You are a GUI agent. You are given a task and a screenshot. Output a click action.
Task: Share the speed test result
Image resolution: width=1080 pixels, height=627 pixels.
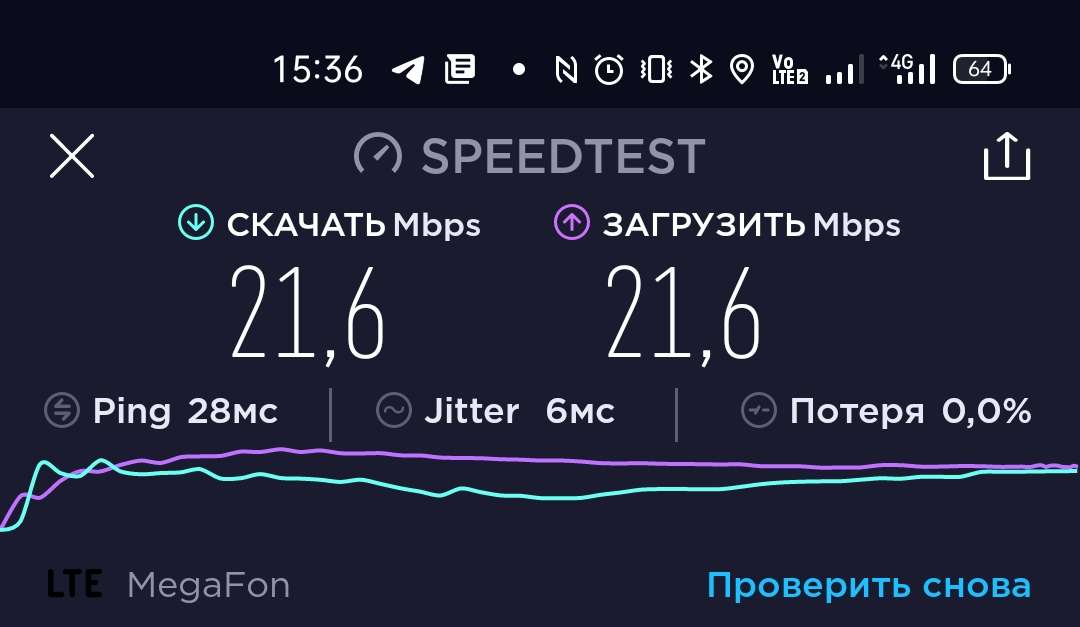tap(1006, 157)
